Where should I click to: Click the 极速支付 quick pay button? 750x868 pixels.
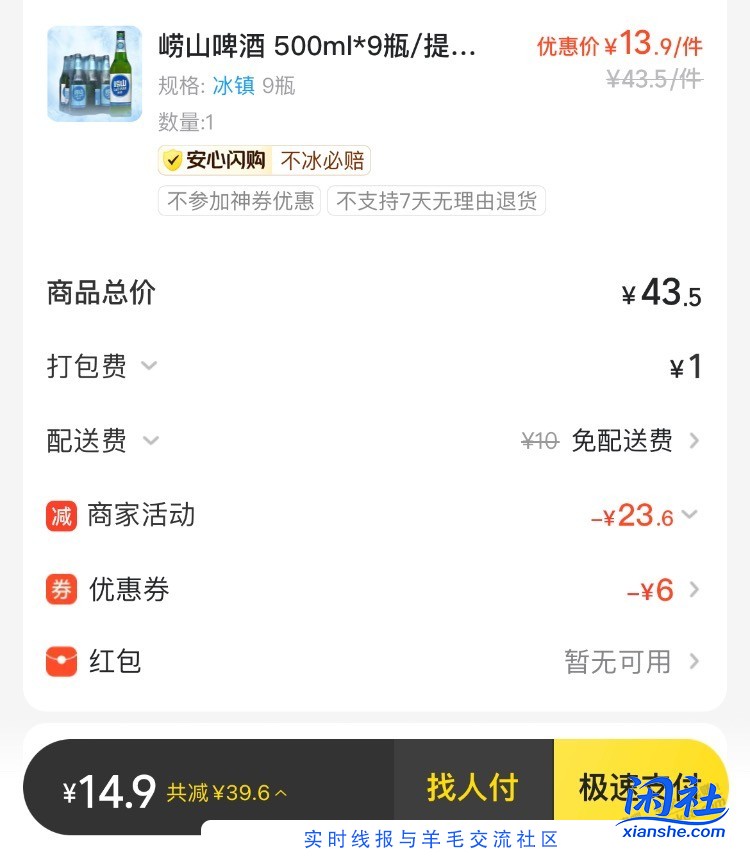coord(650,789)
